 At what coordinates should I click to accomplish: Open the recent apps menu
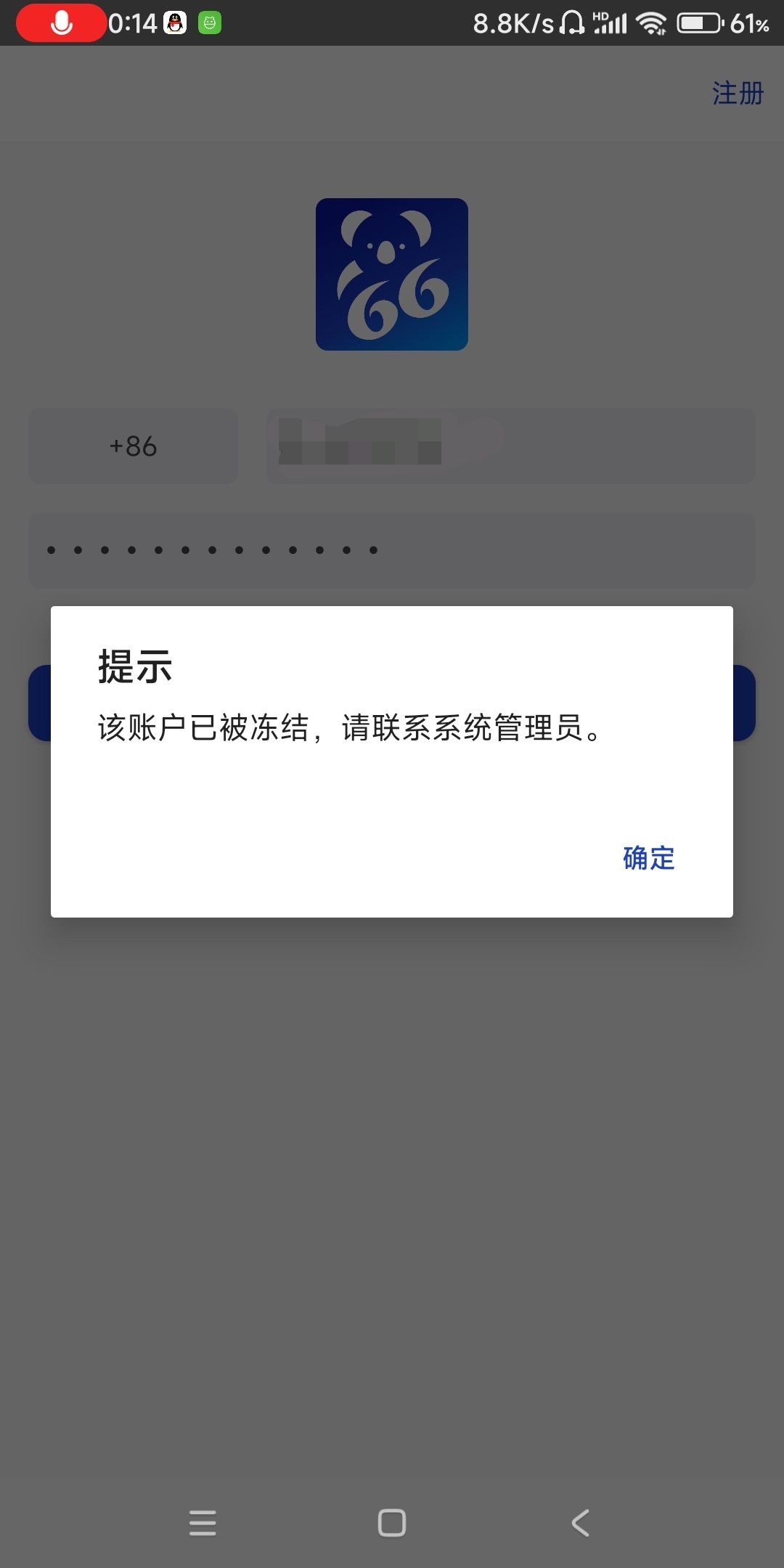click(203, 1522)
